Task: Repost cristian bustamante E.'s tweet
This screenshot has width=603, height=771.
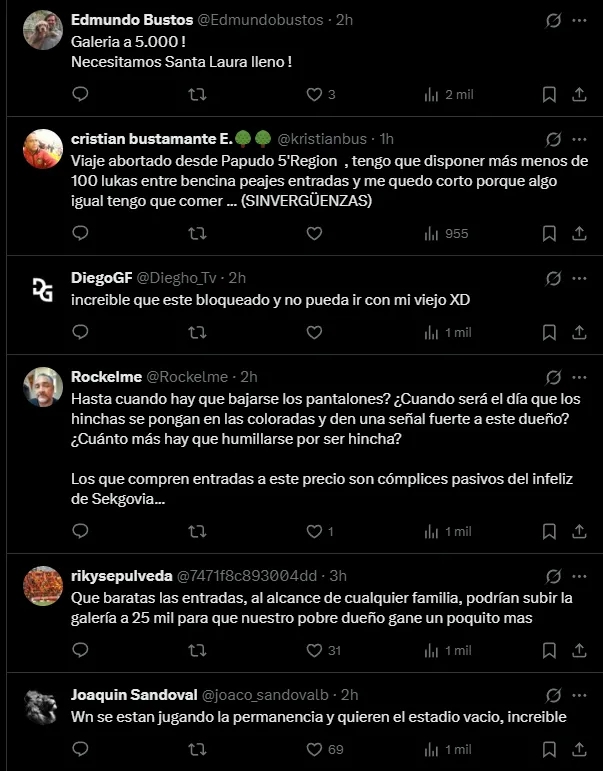Action: (x=198, y=234)
